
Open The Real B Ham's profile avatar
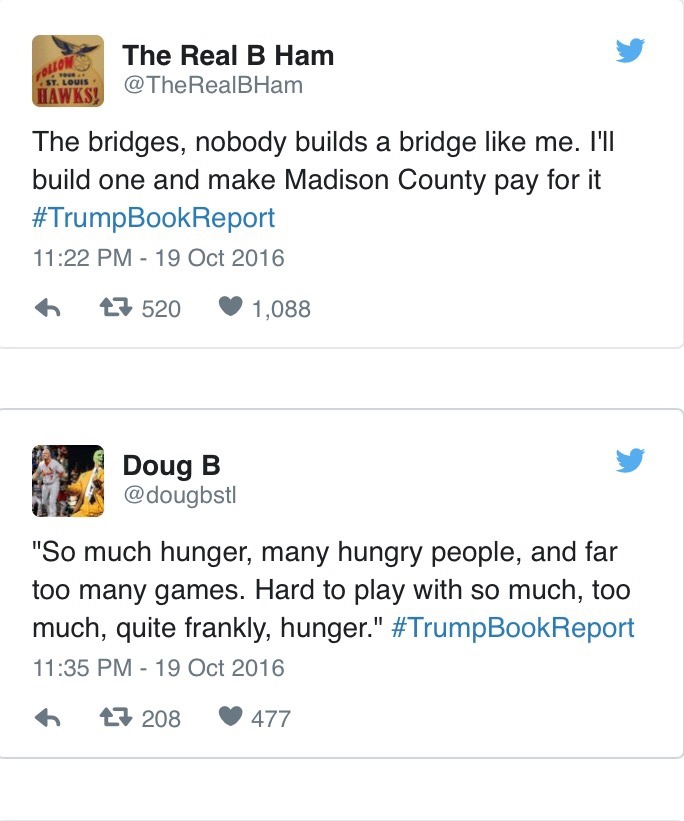point(68,71)
